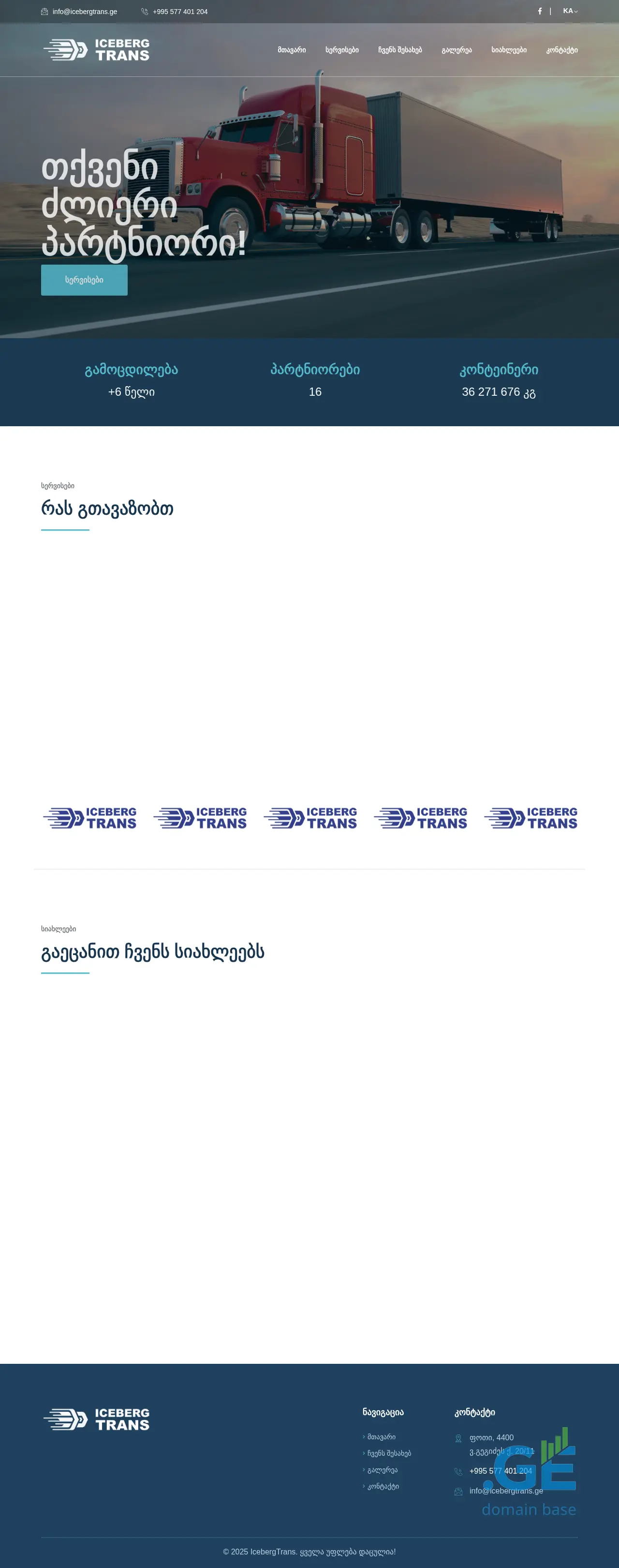Select კონტაქტი in the header menu

[562, 50]
